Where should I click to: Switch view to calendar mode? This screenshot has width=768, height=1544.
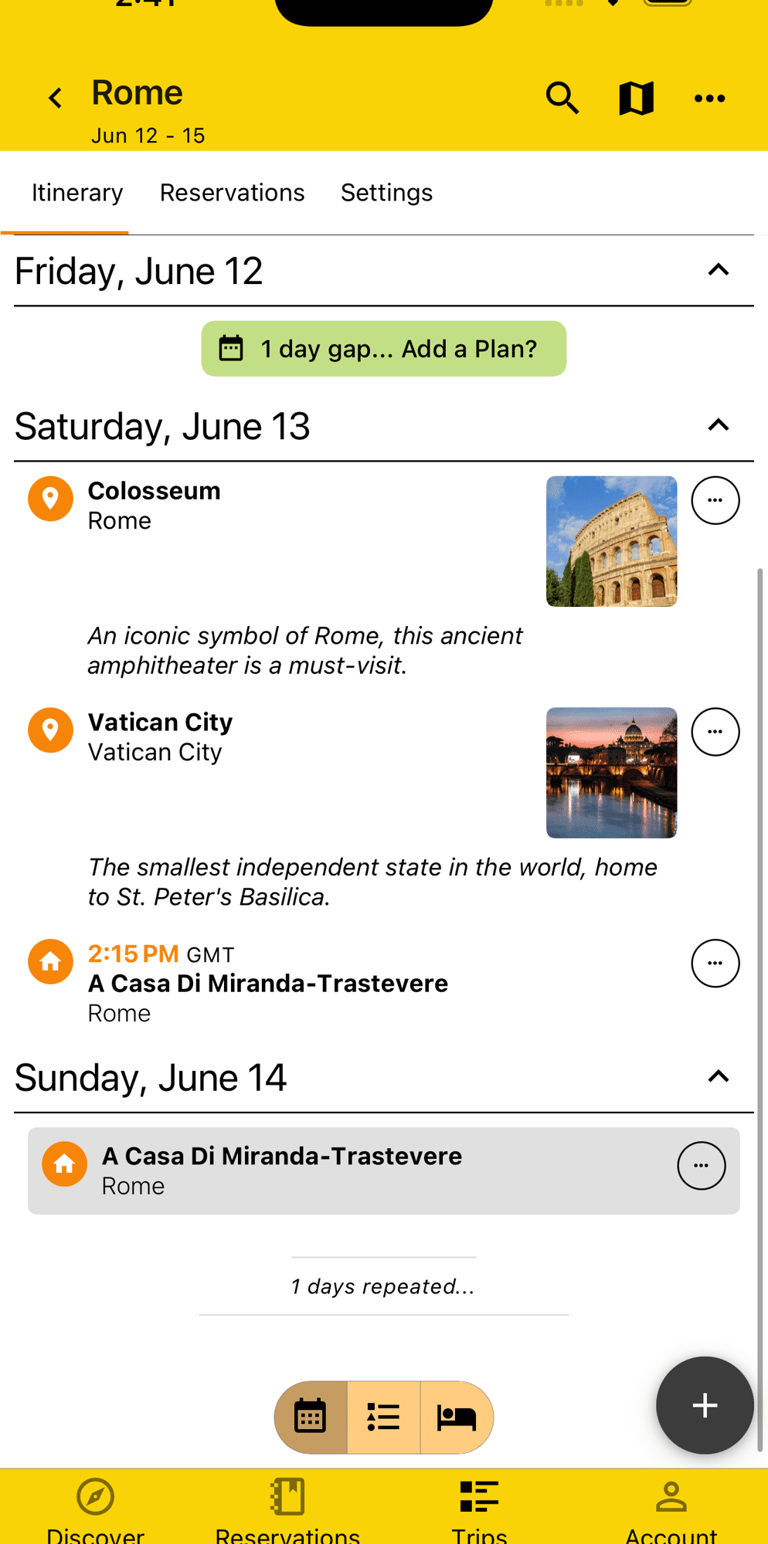pos(310,1416)
